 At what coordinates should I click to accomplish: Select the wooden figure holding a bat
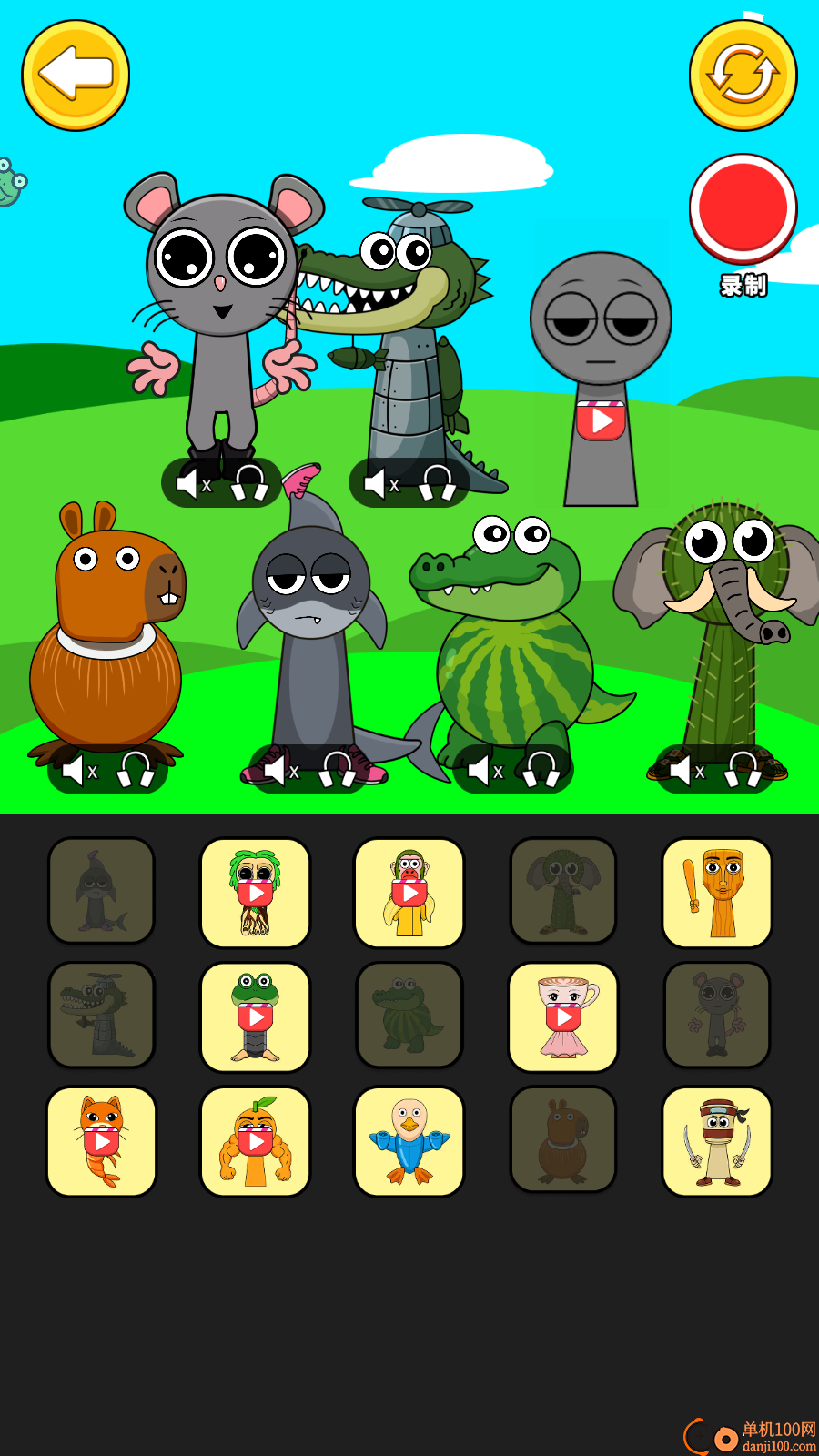[717, 893]
